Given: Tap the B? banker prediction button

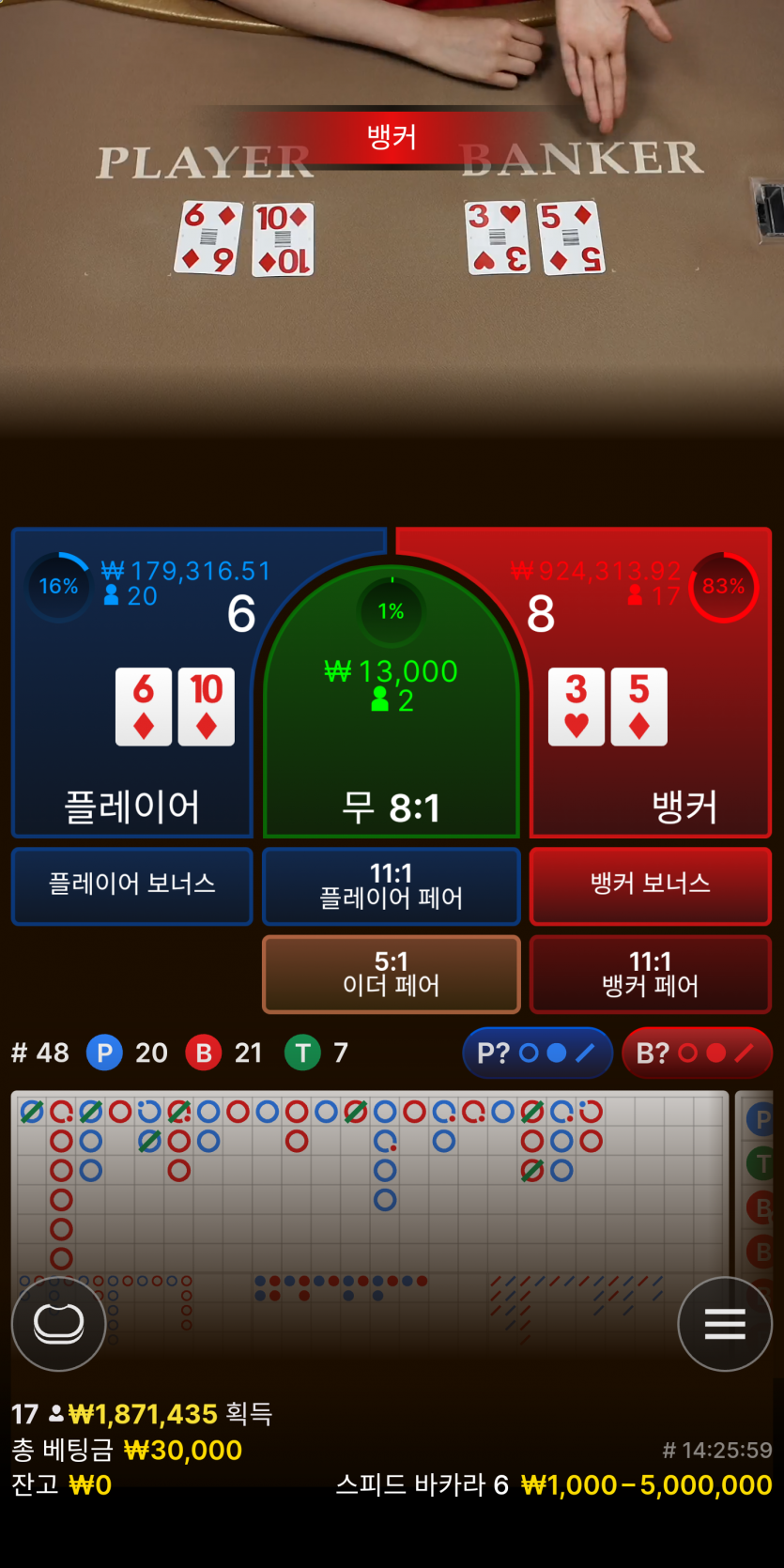Looking at the screenshot, I should click(x=696, y=1053).
